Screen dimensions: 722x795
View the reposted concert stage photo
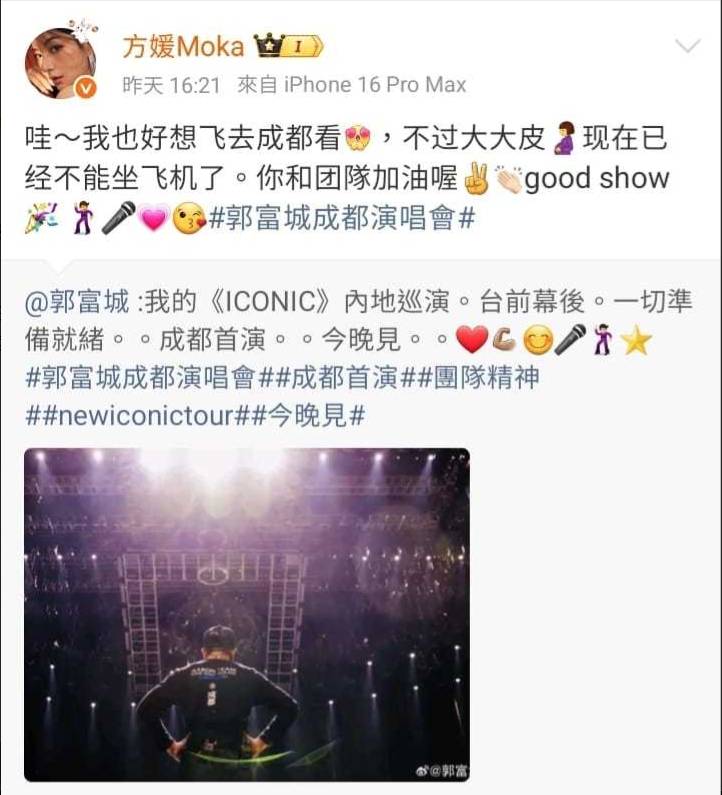(247, 614)
